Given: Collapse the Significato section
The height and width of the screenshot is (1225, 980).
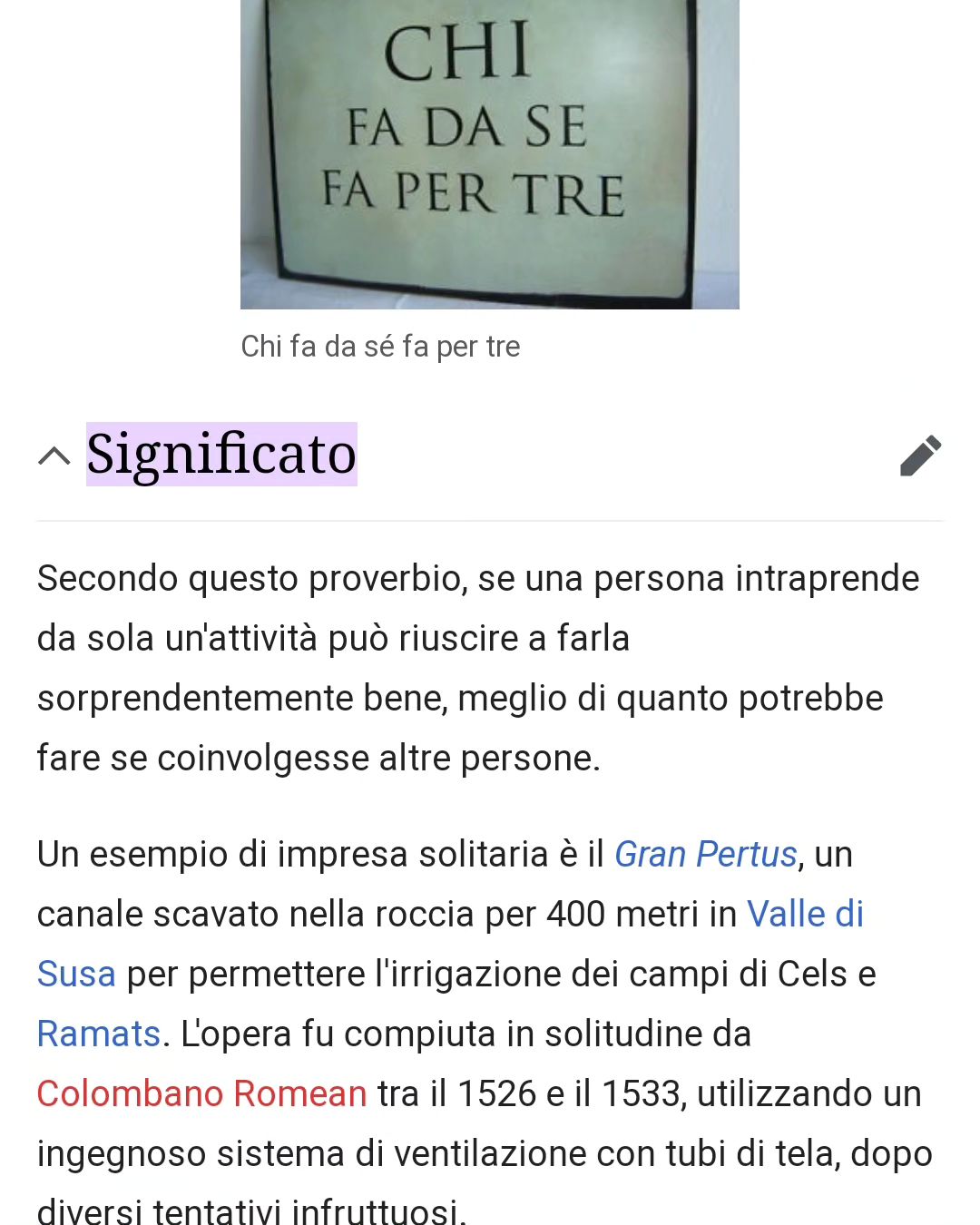Looking at the screenshot, I should [x=54, y=456].
